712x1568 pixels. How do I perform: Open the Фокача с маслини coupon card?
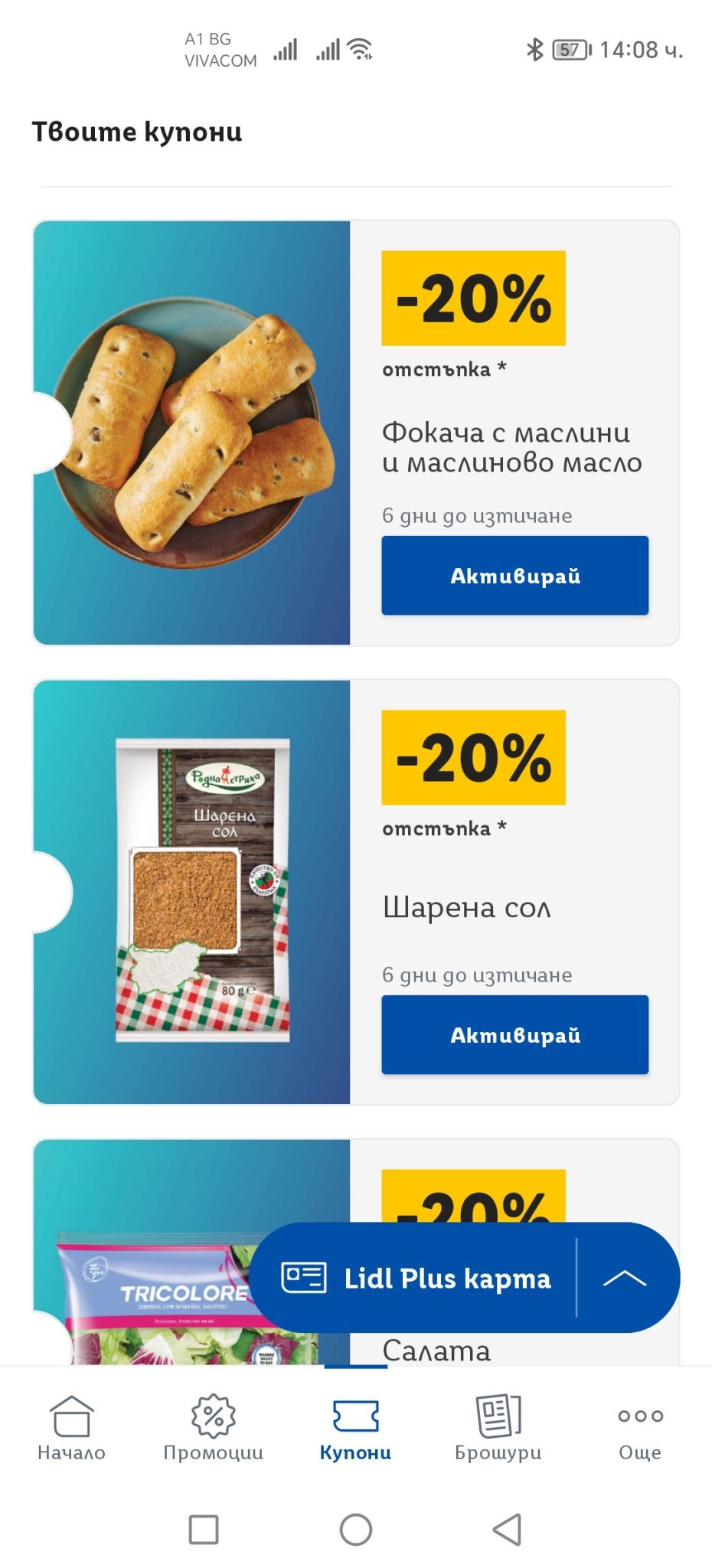pos(191,433)
